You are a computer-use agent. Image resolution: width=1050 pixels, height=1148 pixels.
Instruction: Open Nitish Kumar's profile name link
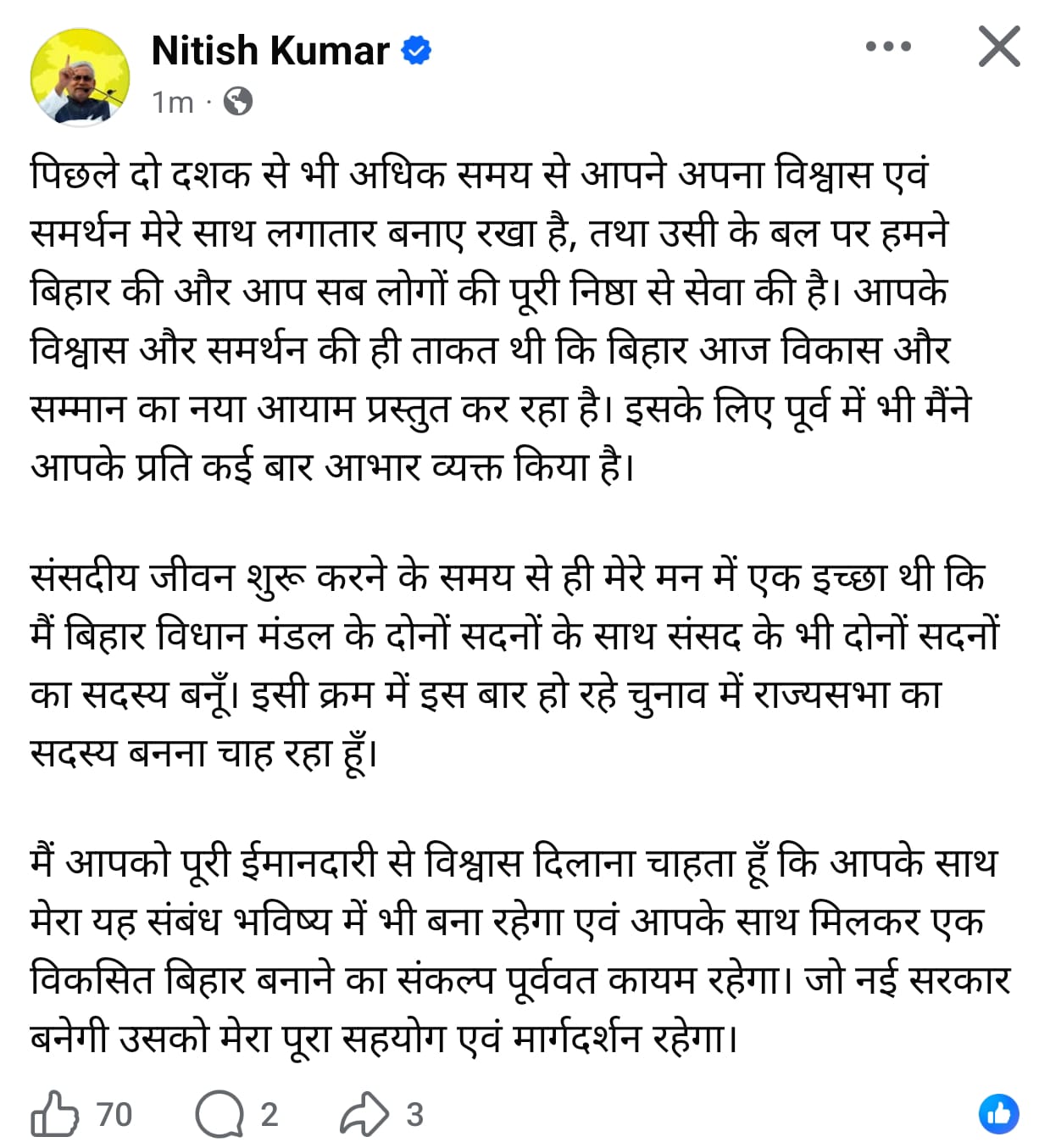(x=270, y=51)
